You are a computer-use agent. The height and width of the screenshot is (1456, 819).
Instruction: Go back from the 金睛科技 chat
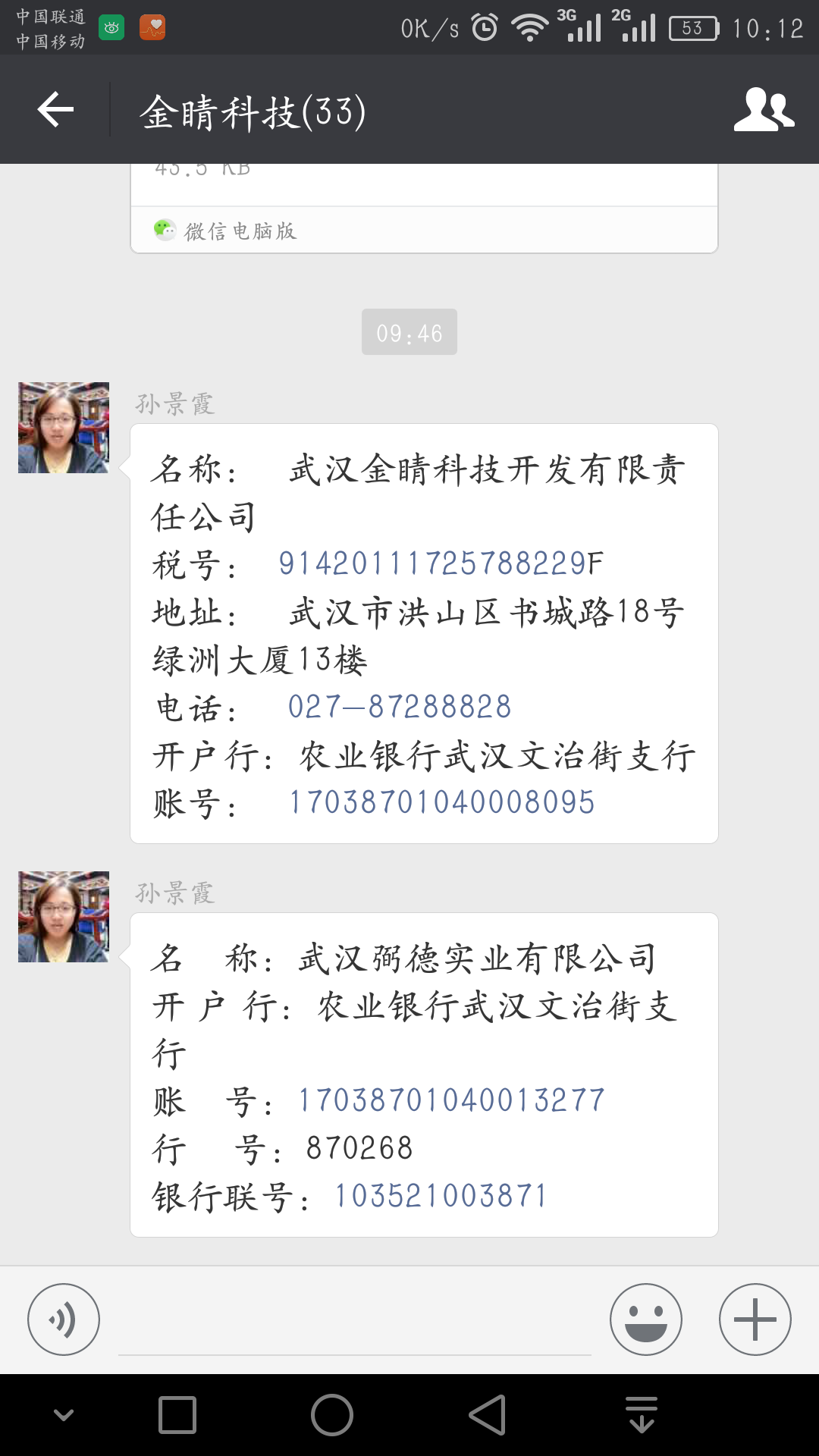(55, 110)
